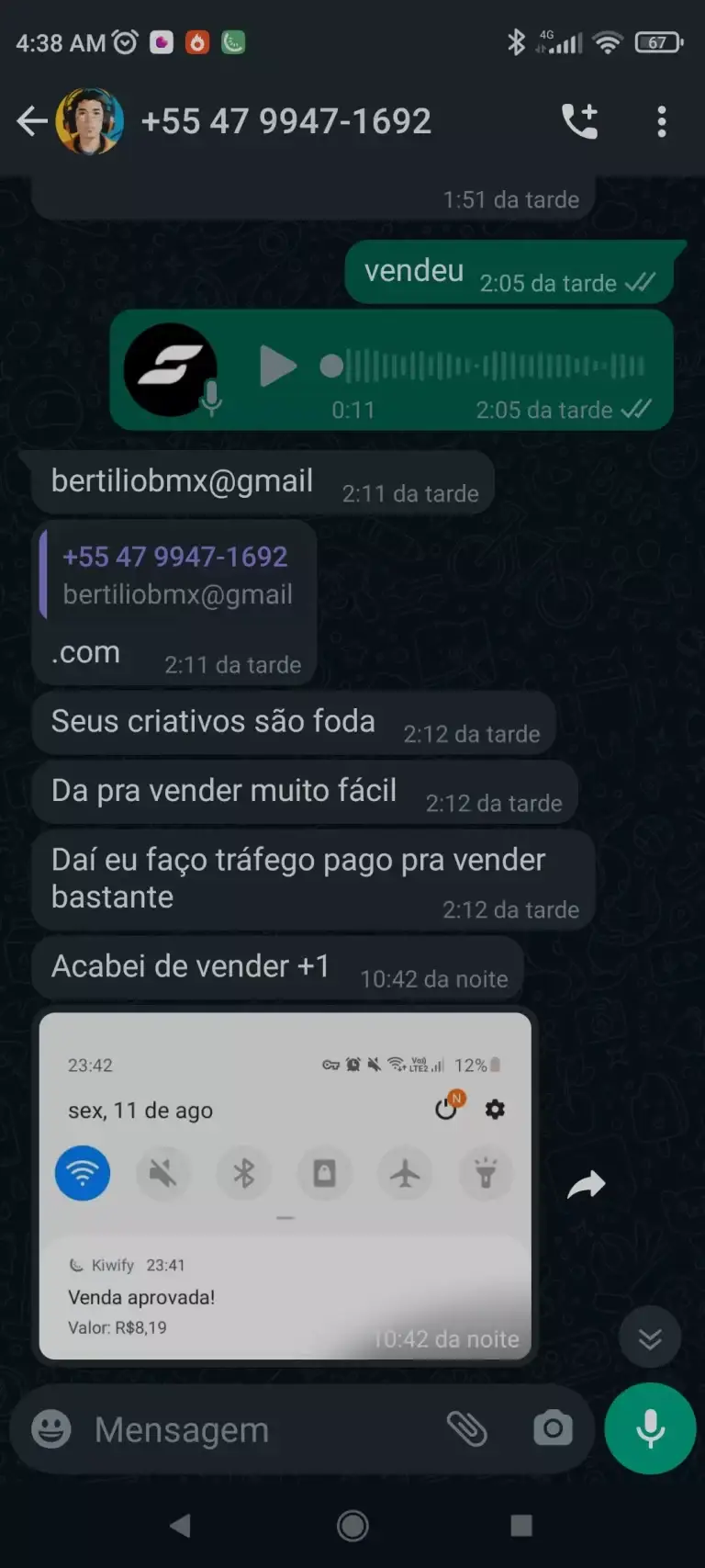Image resolution: width=705 pixels, height=1568 pixels.
Task: Open the three-dot overflow menu
Action: 662,121
